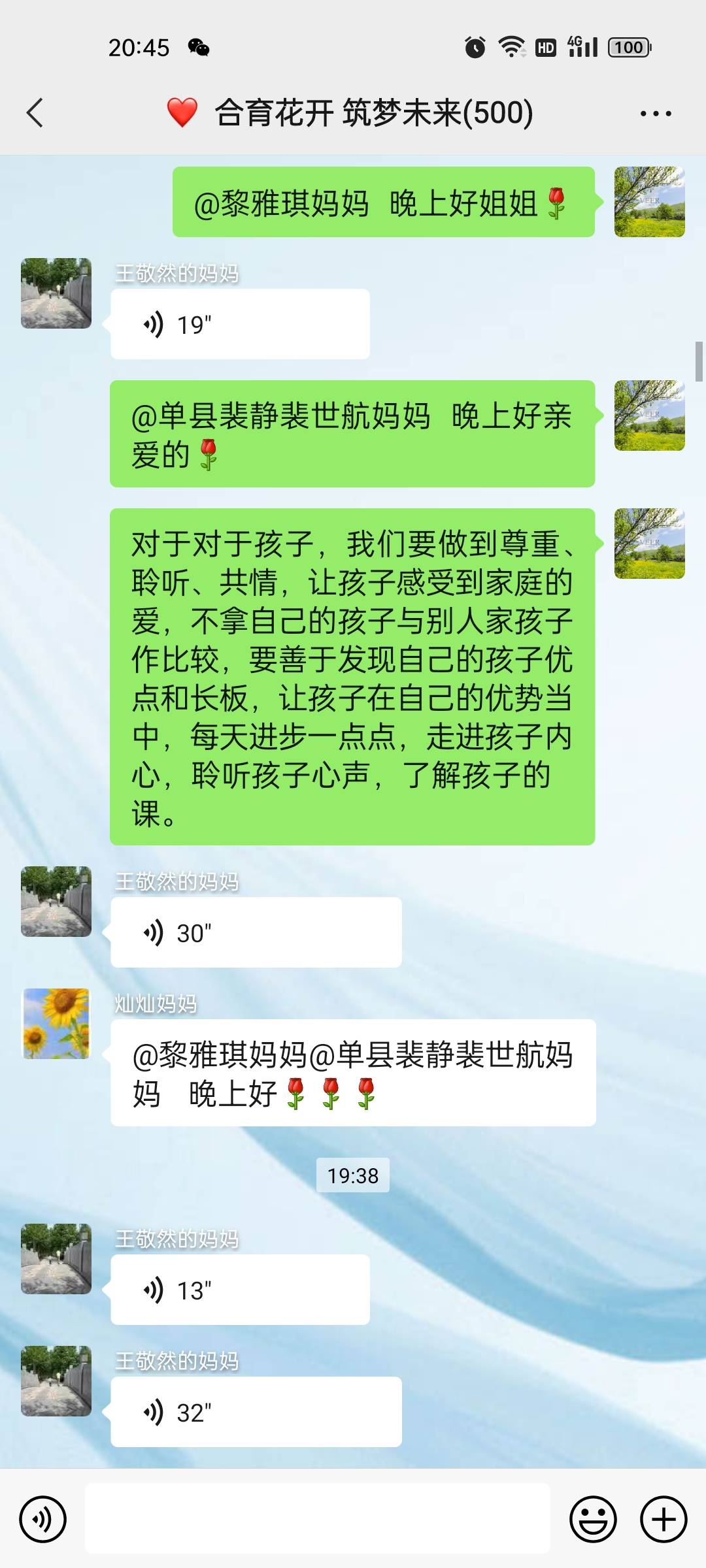Tap the red heart icon in chat title

[181, 111]
